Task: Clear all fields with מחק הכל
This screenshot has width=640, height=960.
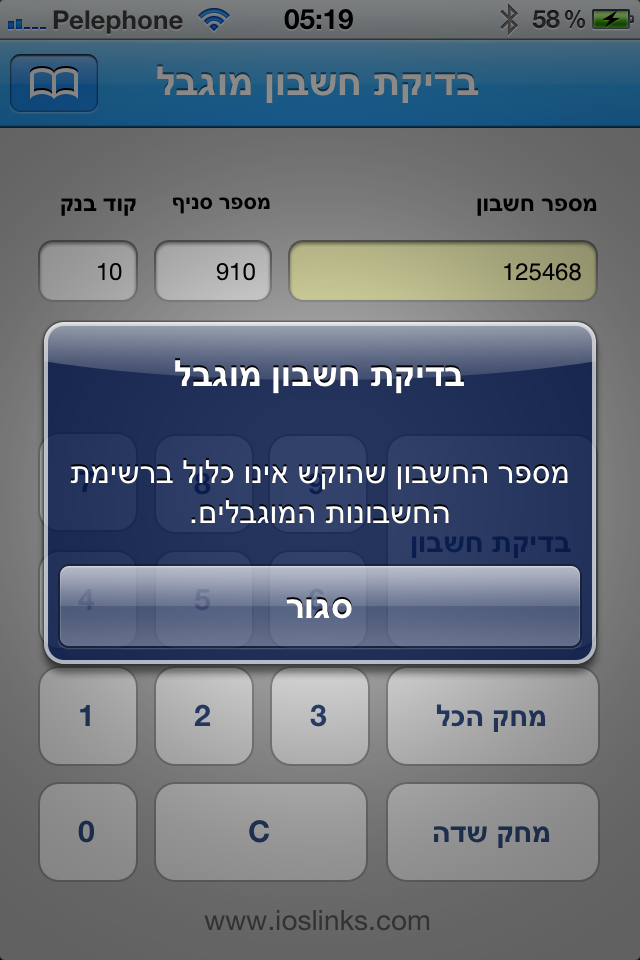Action: [492, 716]
